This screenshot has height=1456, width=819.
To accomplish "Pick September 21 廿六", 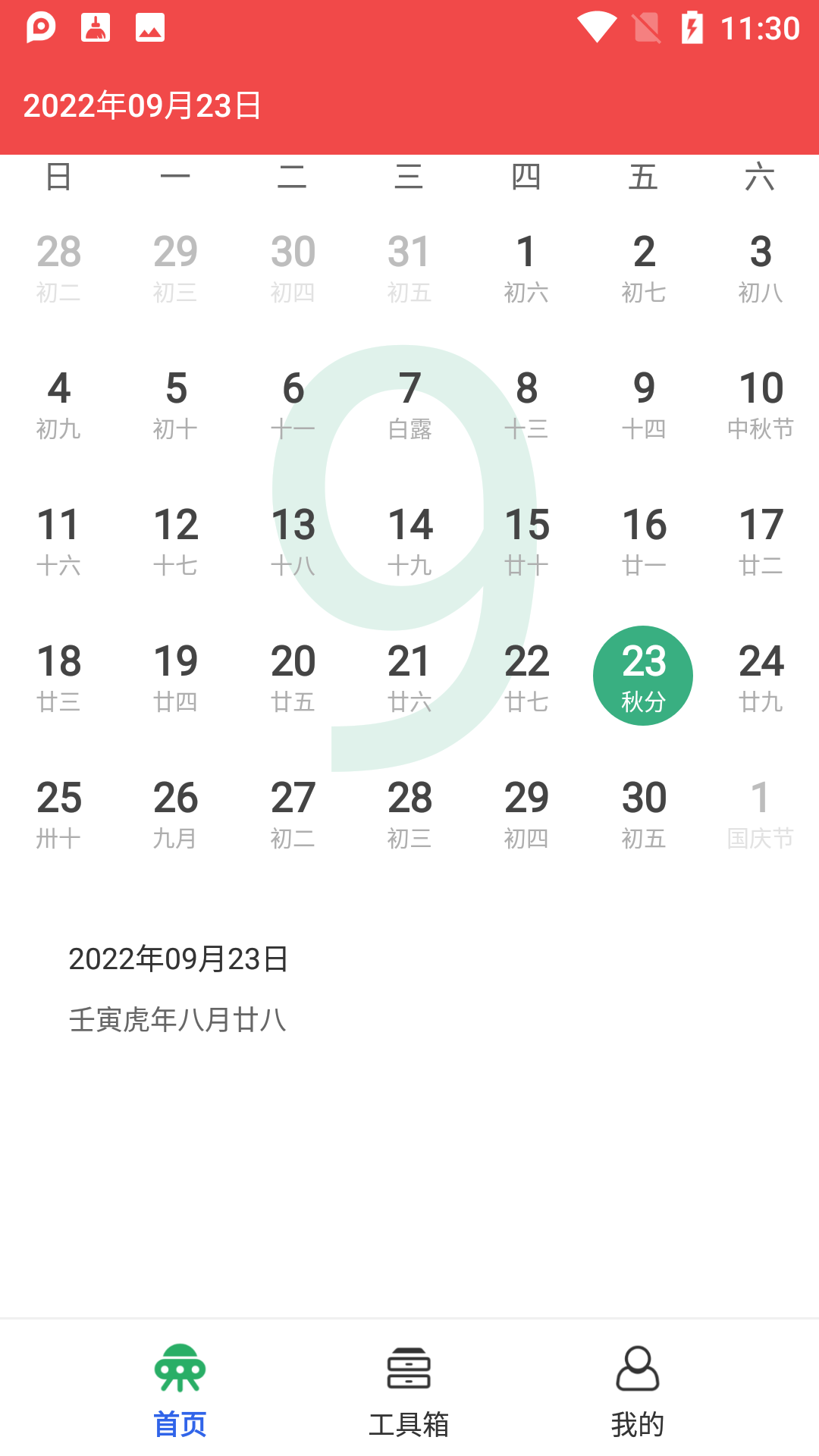I will [409, 676].
